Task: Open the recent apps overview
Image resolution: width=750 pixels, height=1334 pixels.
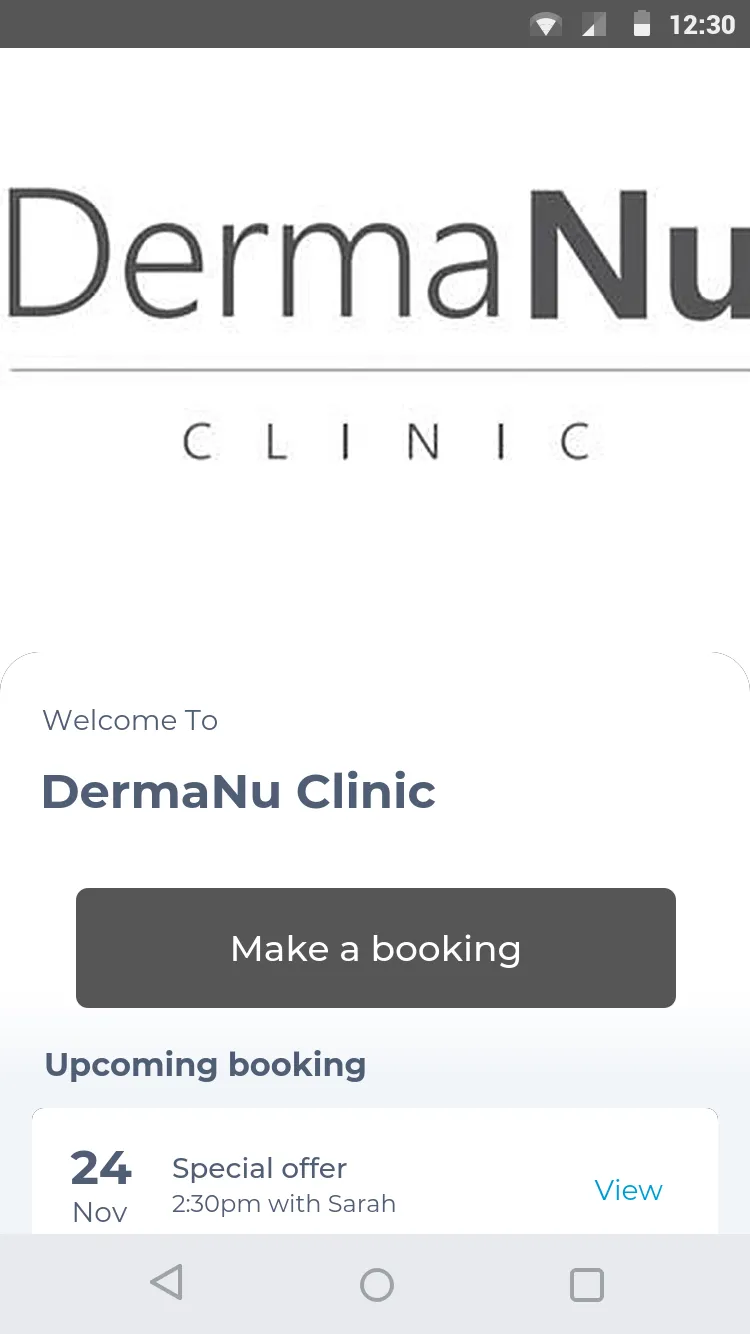Action: tap(587, 1284)
